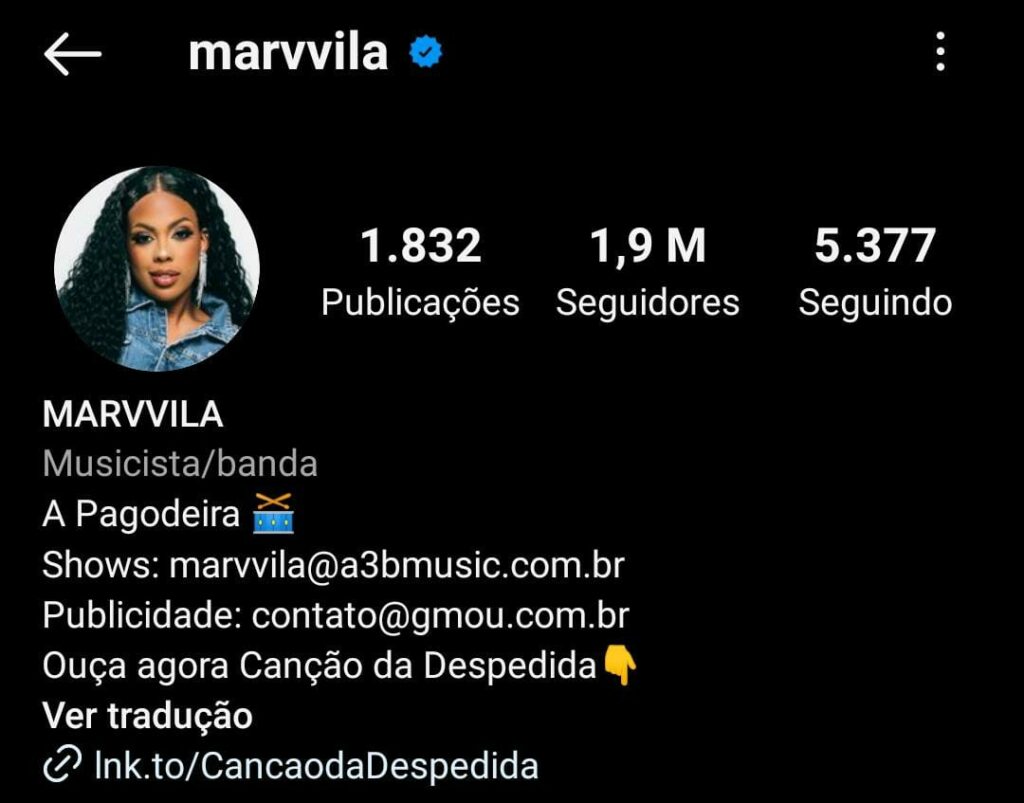Go back using the arrow icon
The image size is (1024, 803).
(x=72, y=54)
